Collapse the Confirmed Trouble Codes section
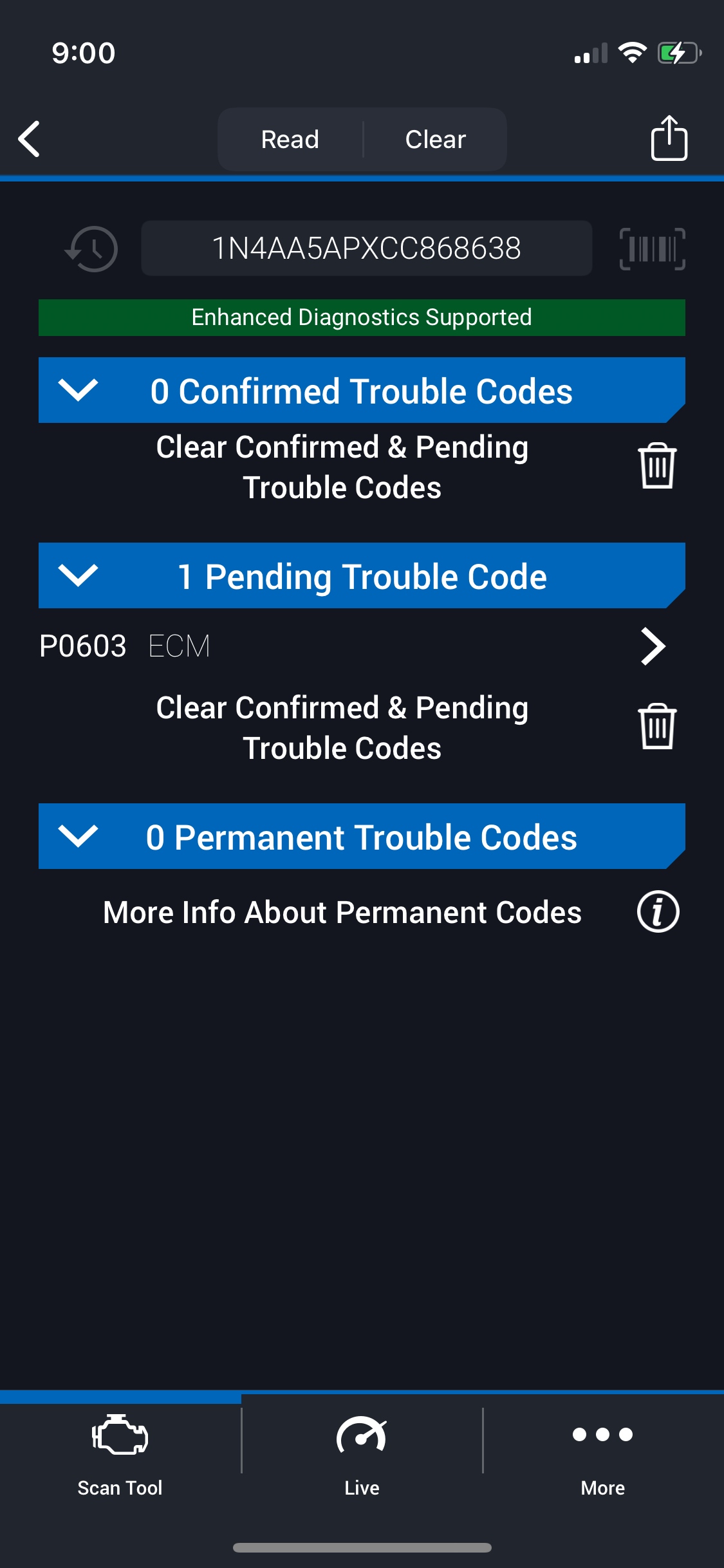 tap(78, 391)
